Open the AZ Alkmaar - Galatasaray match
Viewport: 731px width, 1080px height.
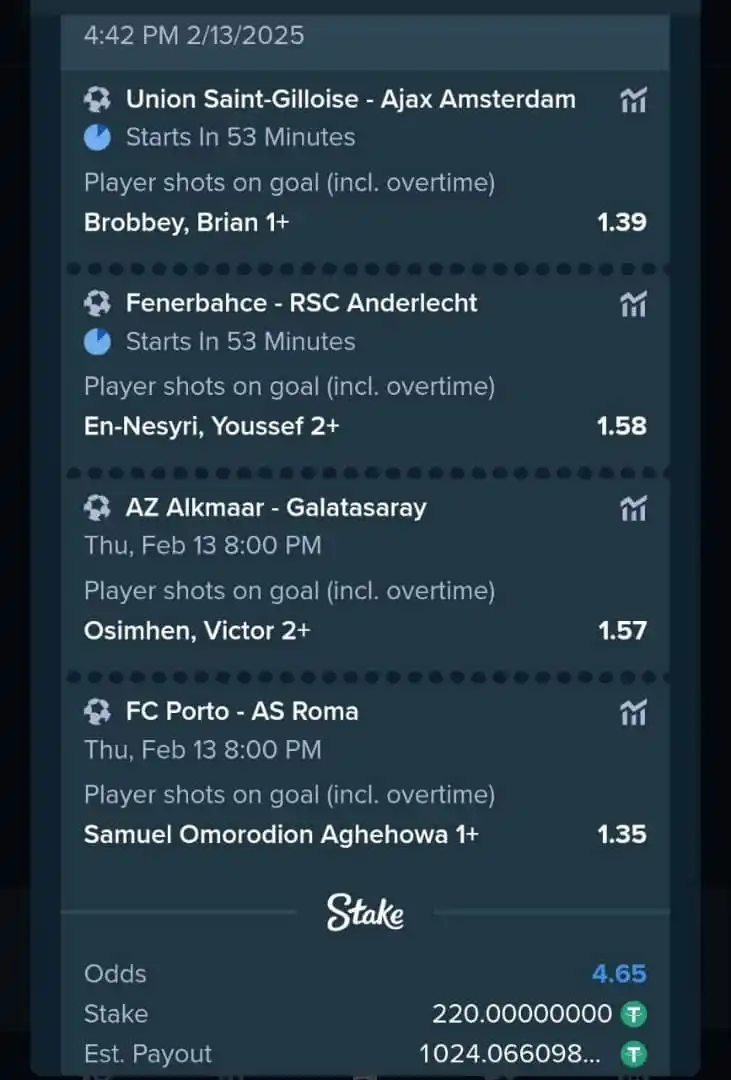275,507
